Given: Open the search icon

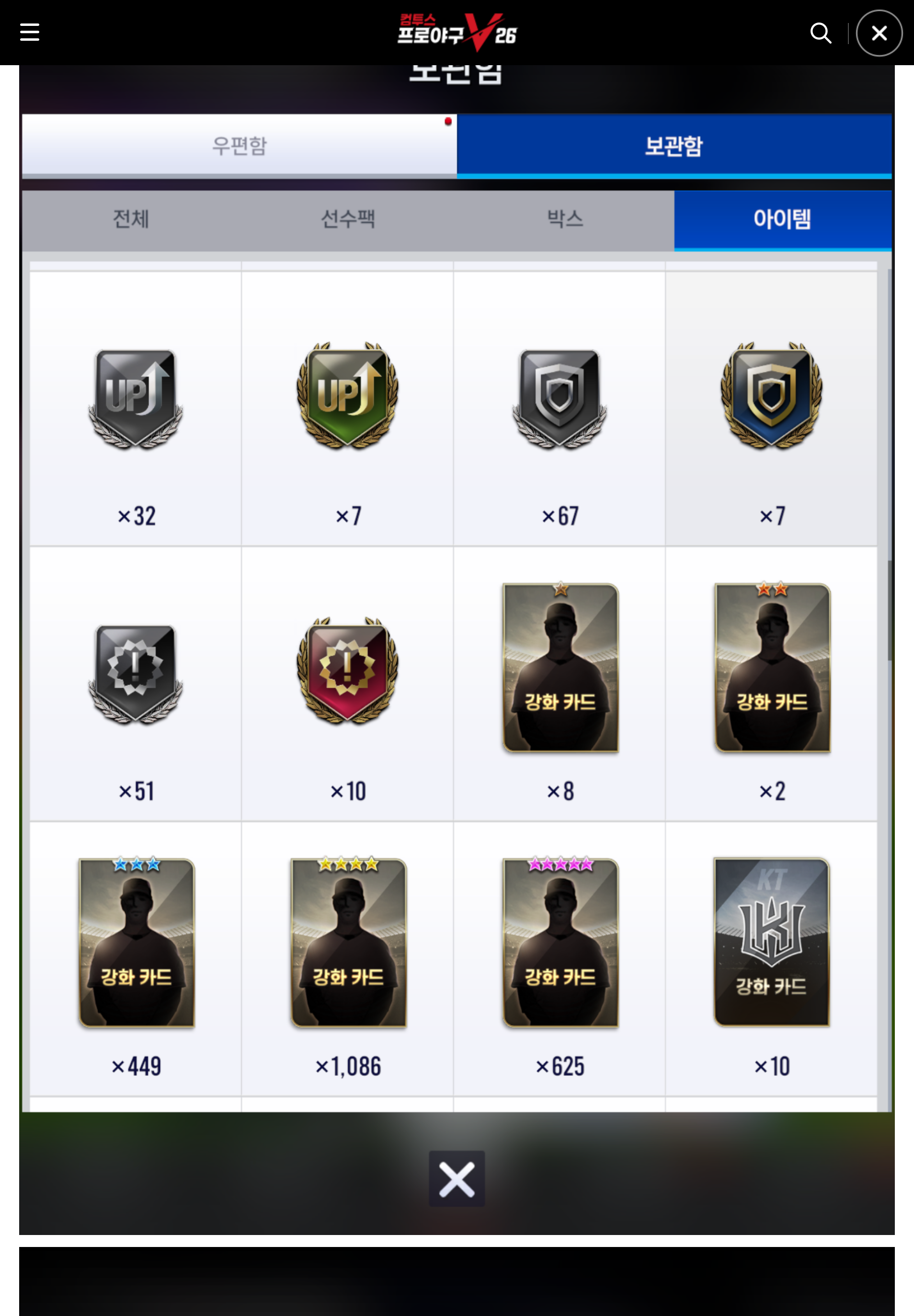Looking at the screenshot, I should tap(820, 33).
